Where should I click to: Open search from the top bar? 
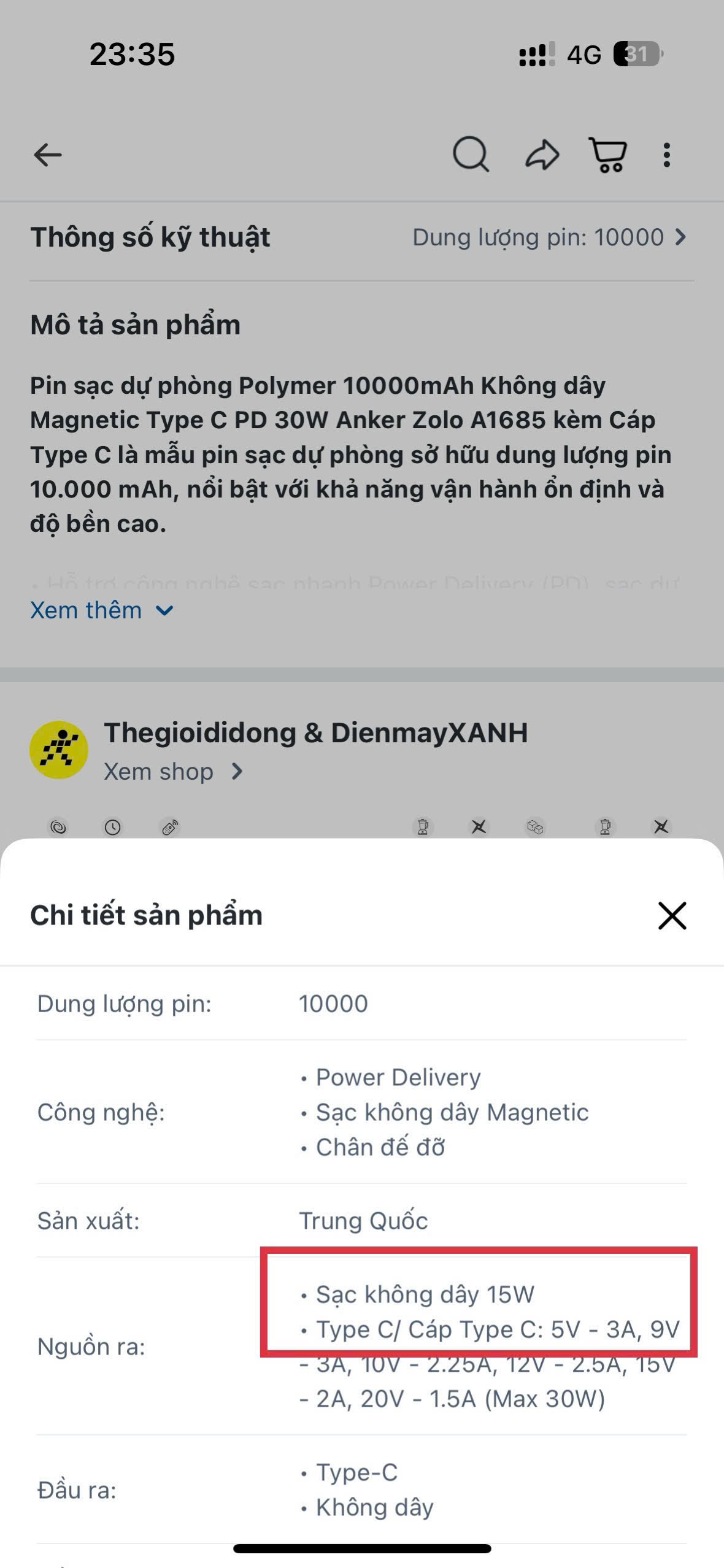pos(471,155)
